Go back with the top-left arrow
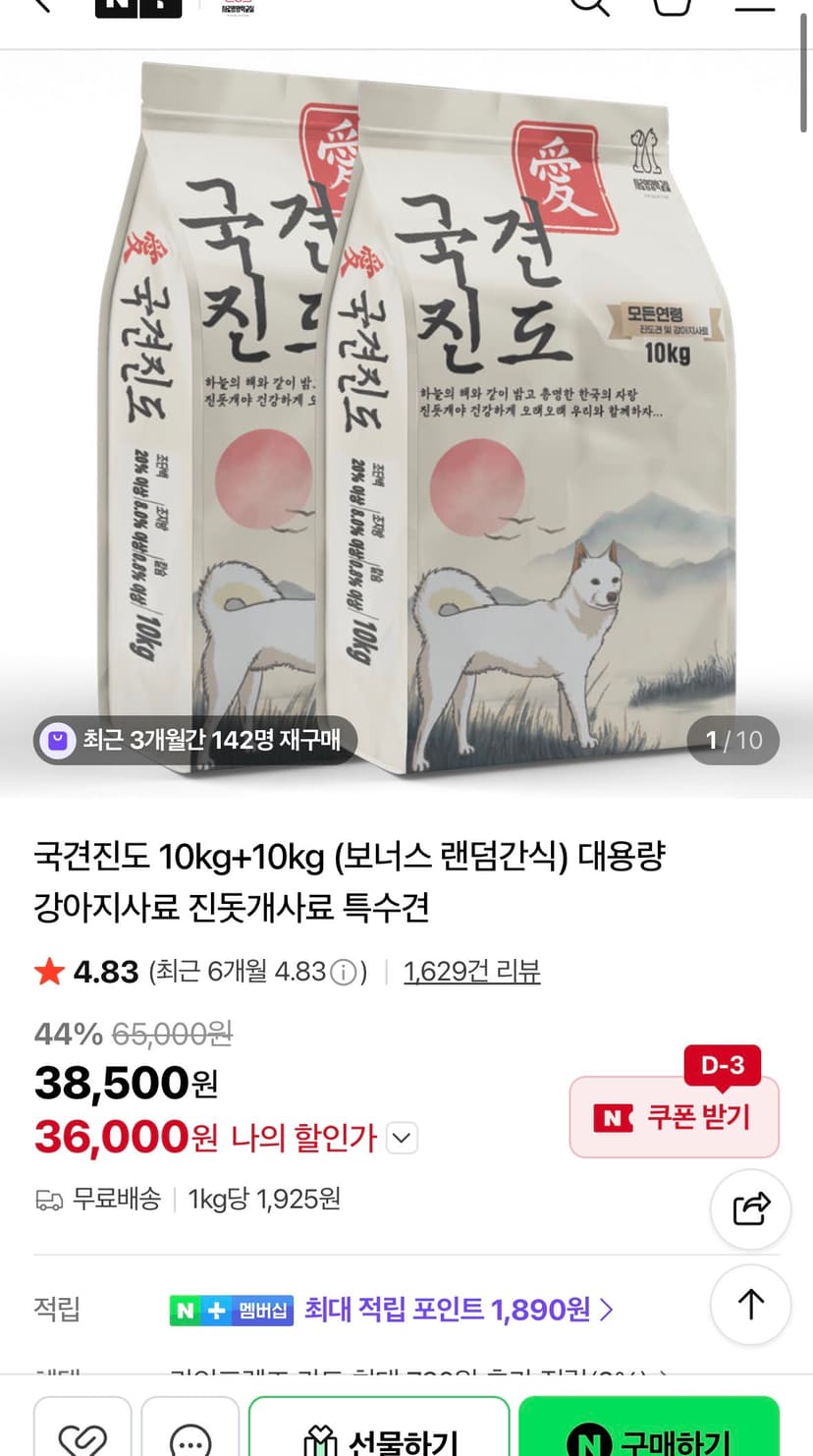The width and height of the screenshot is (813, 1456). pos(41,5)
